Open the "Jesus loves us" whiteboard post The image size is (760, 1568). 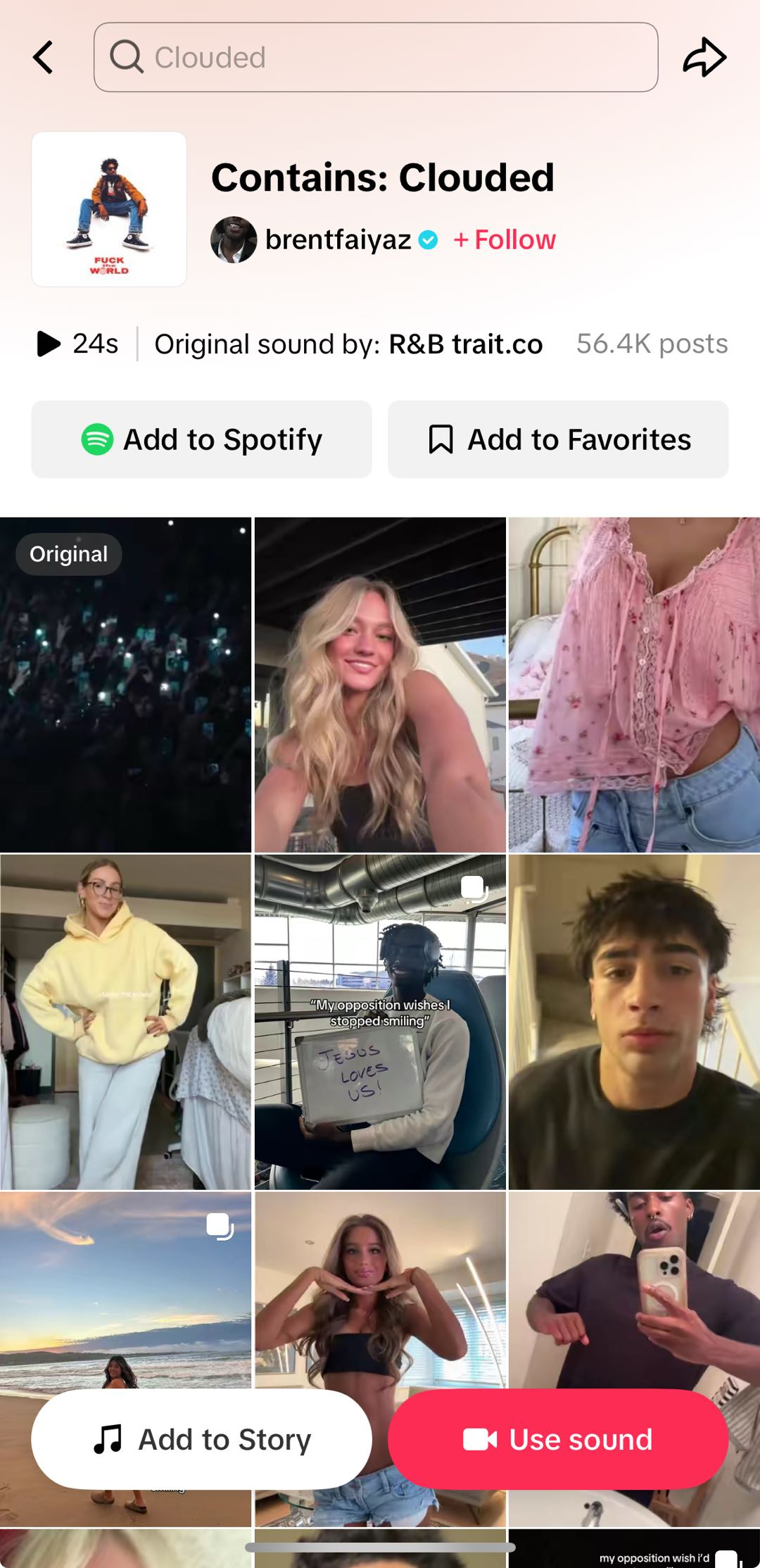pos(380,1022)
